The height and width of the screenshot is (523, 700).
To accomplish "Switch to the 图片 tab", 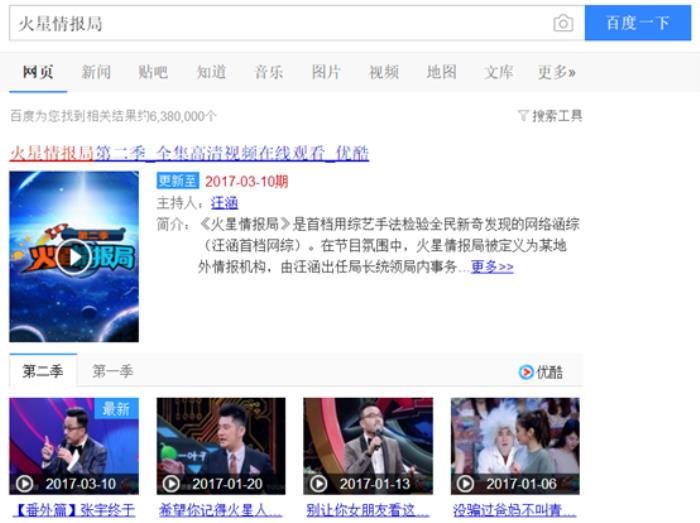I will (x=326, y=72).
